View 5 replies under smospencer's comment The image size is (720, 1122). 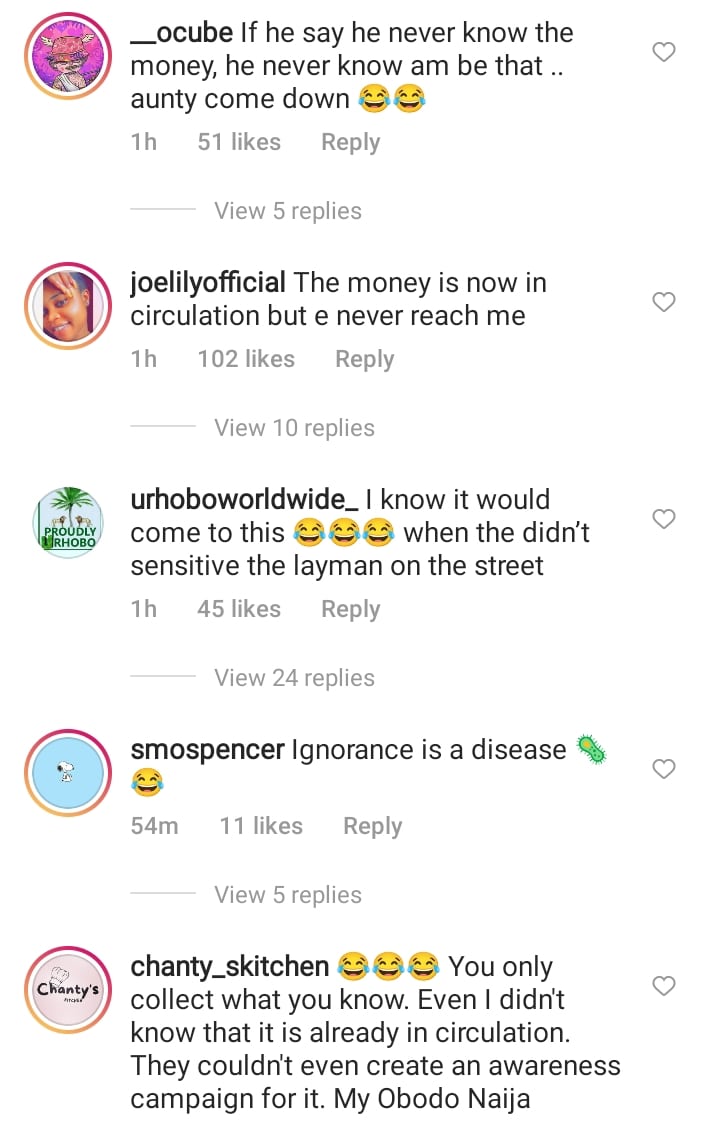[287, 895]
